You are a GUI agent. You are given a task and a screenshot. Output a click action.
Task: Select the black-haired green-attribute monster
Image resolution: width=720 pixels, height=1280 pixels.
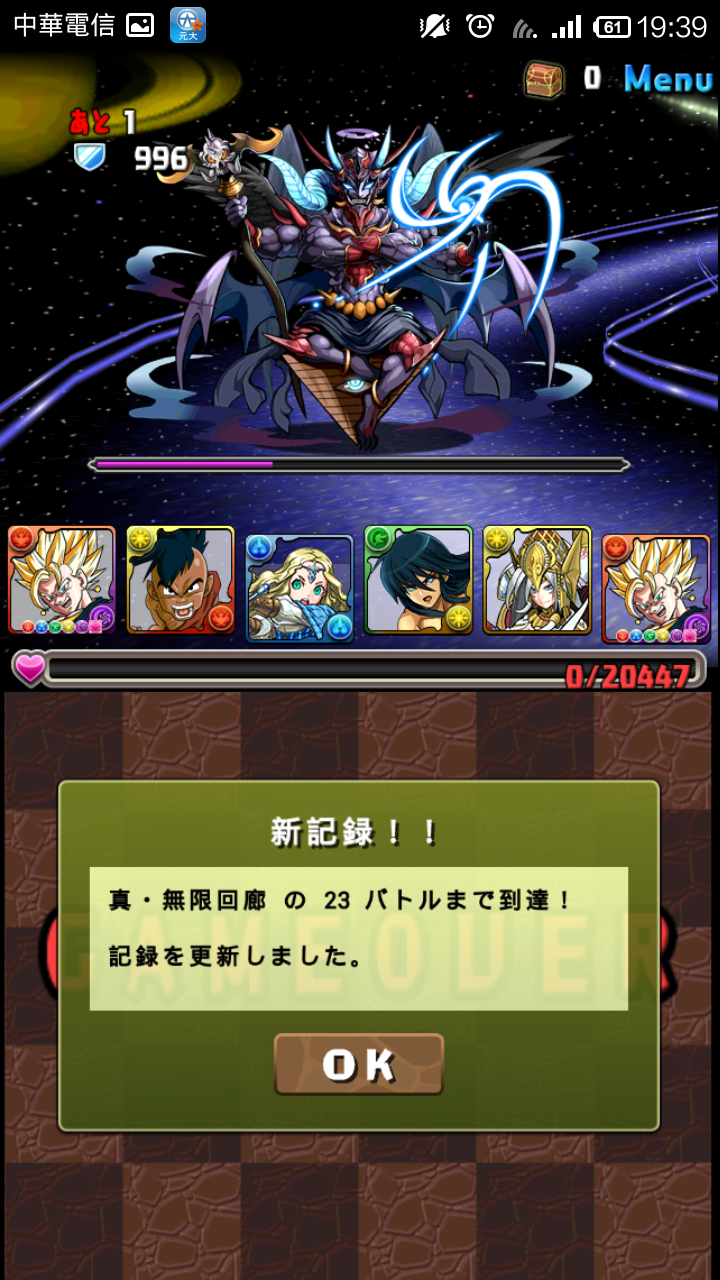pyautogui.click(x=418, y=581)
